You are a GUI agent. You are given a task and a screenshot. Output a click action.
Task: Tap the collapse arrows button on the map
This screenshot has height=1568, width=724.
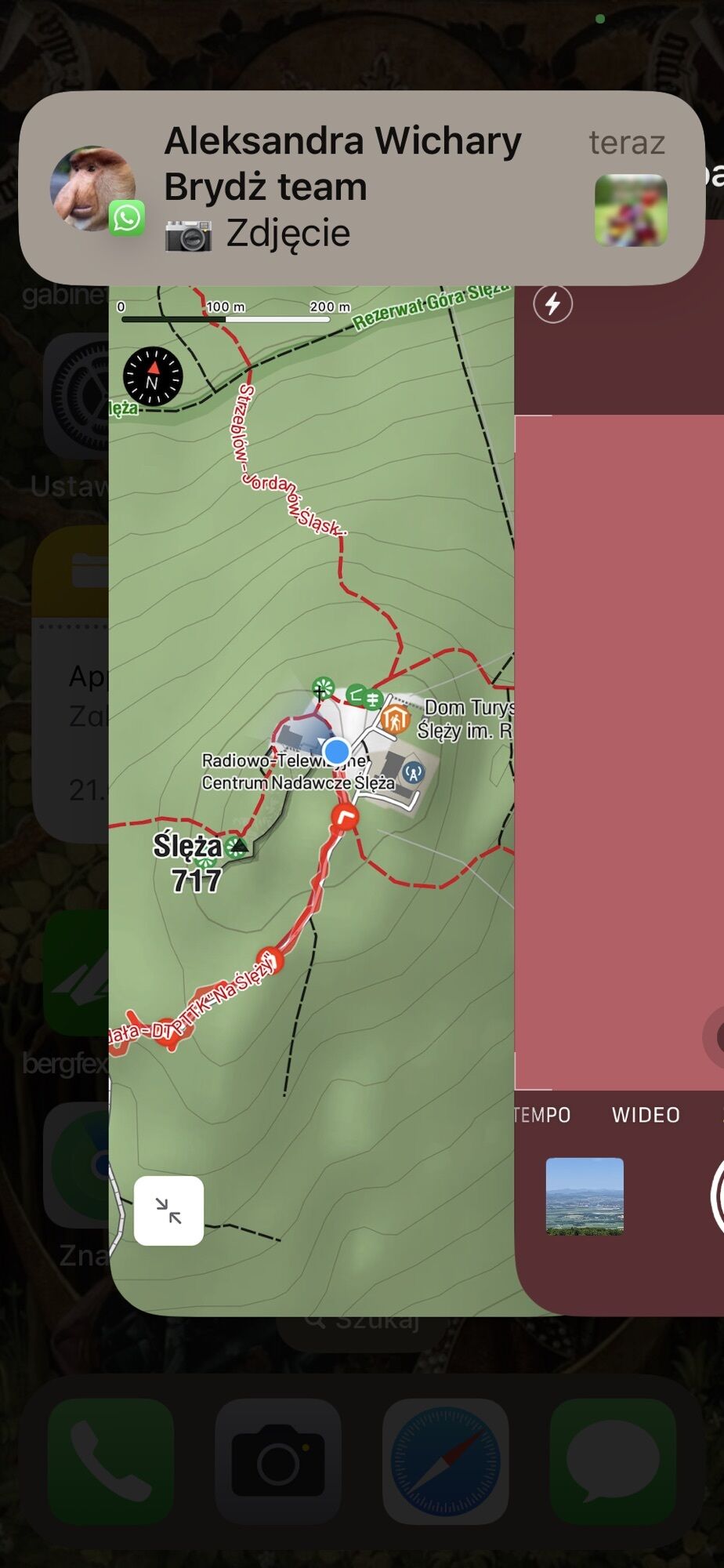[x=168, y=1210]
